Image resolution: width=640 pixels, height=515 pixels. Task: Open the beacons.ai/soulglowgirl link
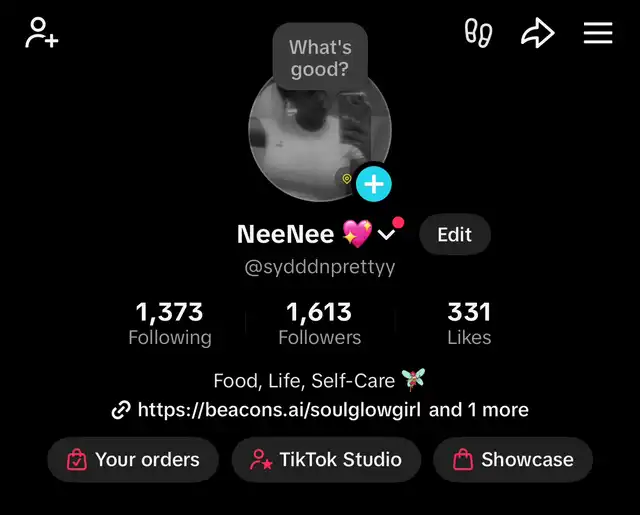[279, 410]
